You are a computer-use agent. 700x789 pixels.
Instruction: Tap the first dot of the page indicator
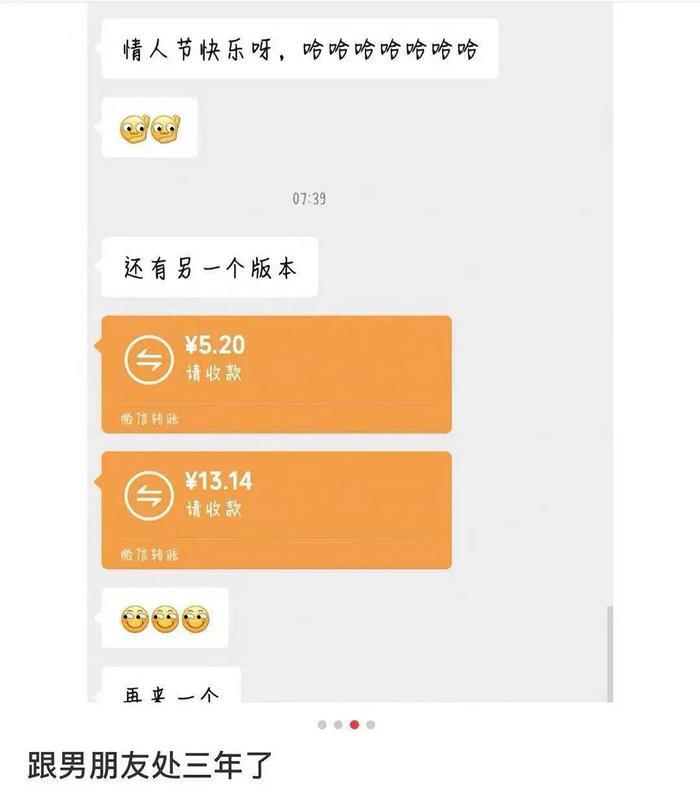click(x=321, y=724)
